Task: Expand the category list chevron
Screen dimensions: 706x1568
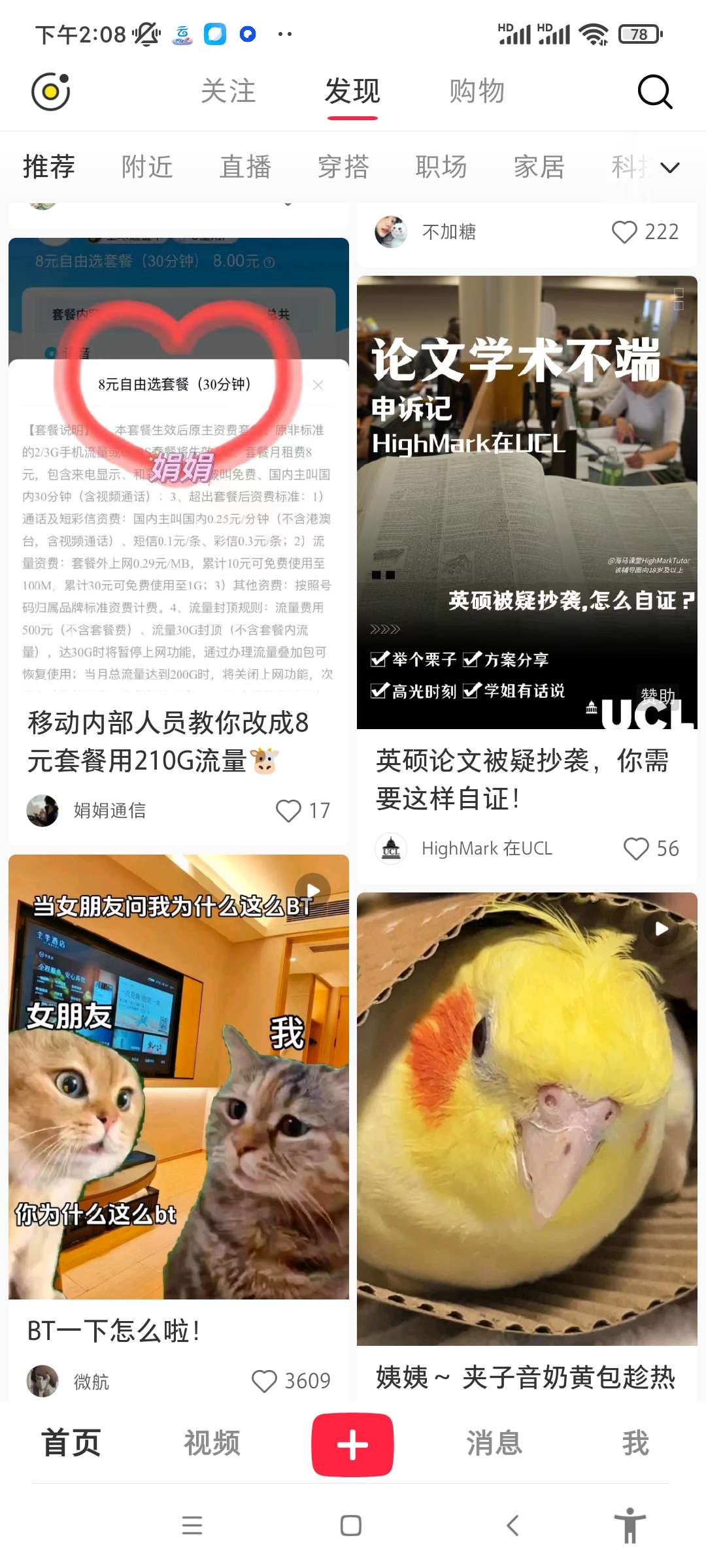Action: point(670,168)
